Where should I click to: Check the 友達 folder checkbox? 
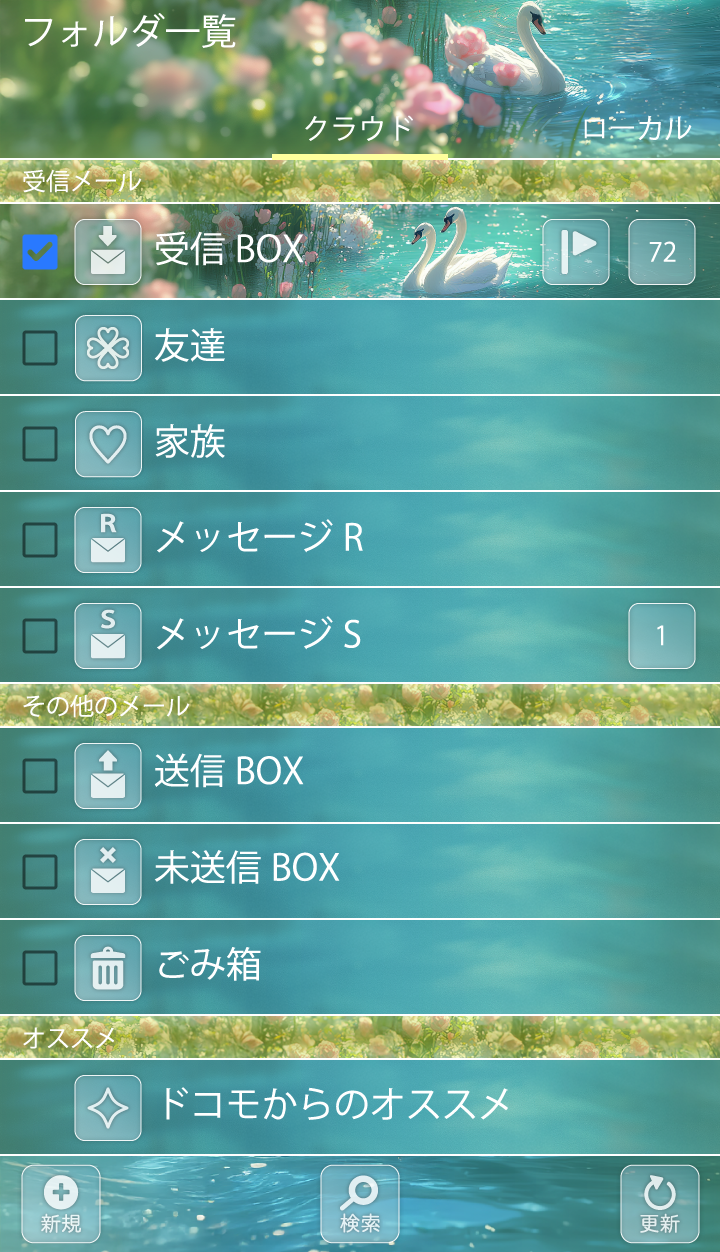40,348
